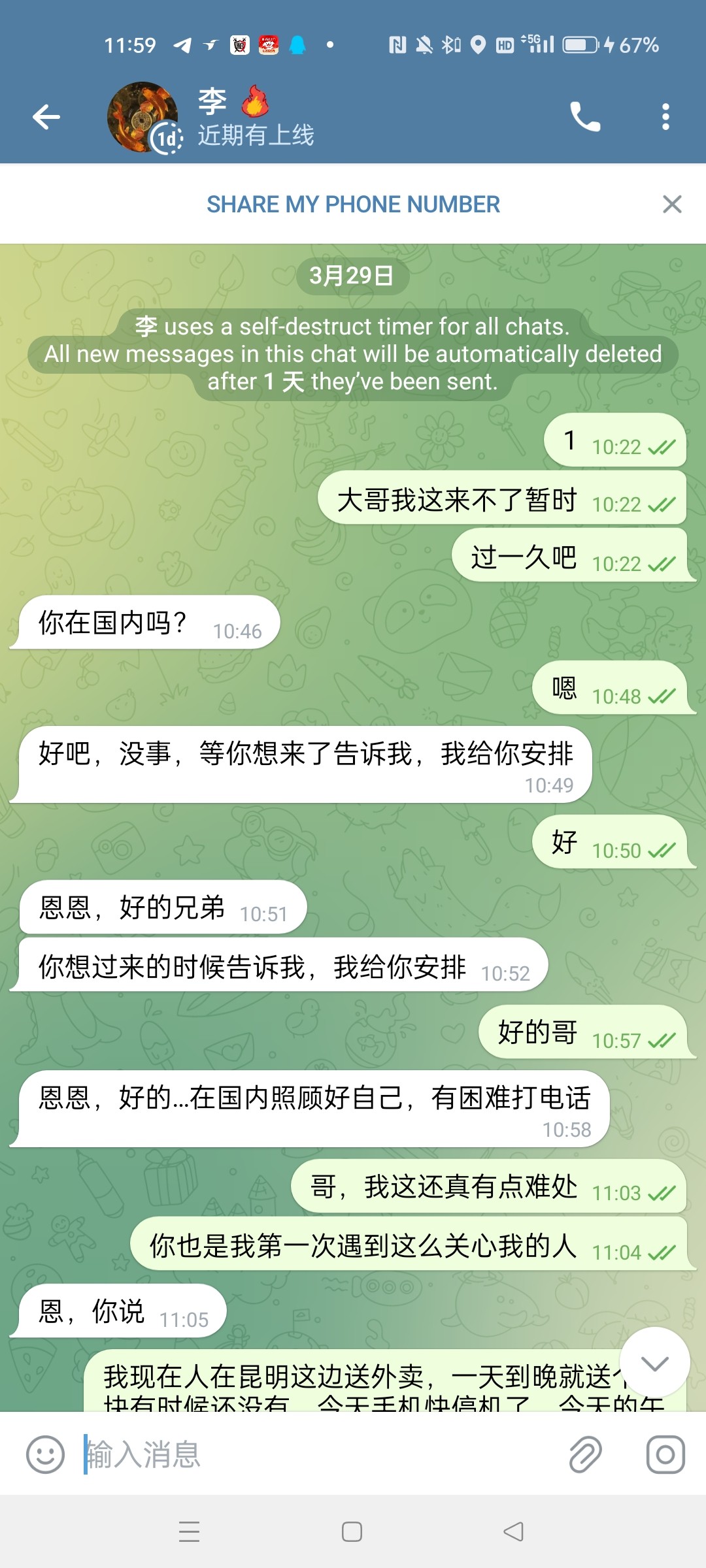This screenshot has width=706, height=1568.
Task: Attach a file with the paperclip
Action: point(585,1454)
